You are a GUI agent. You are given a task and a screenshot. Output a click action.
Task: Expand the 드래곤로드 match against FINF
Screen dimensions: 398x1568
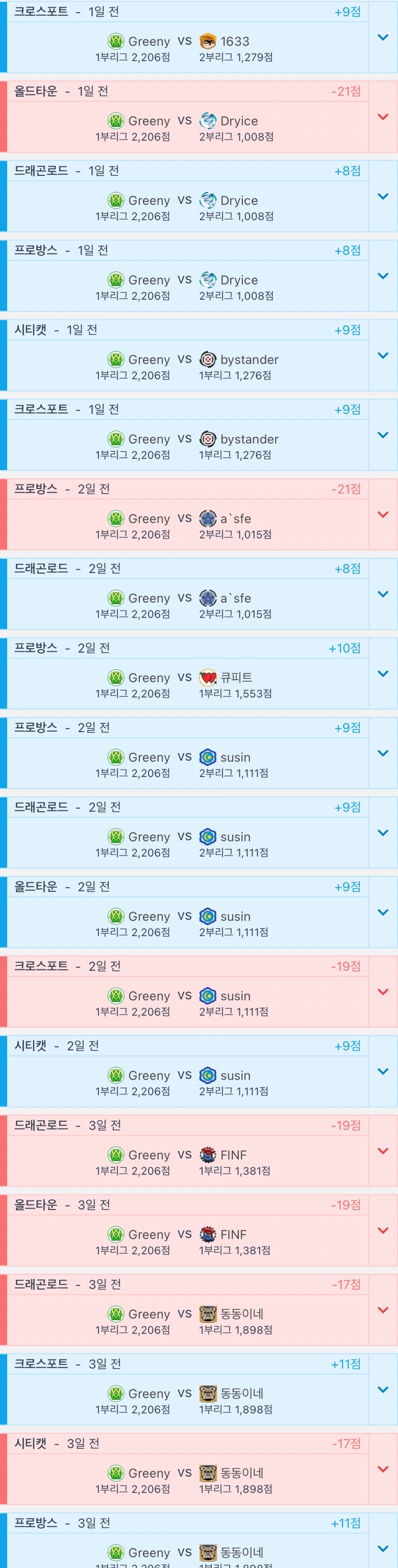(383, 1150)
